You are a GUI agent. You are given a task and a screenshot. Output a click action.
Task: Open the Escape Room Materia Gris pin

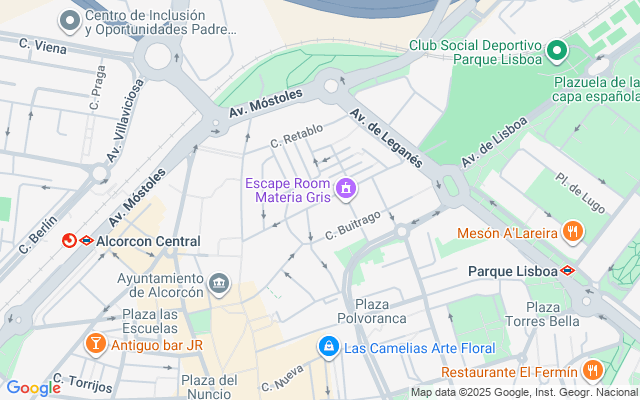(346, 189)
